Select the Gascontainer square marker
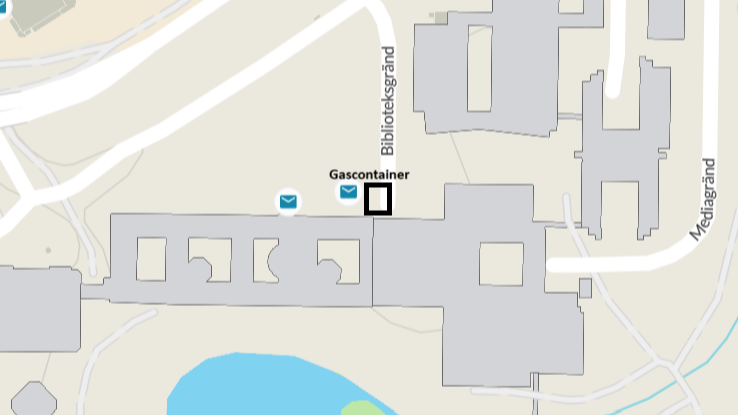 (x=377, y=199)
